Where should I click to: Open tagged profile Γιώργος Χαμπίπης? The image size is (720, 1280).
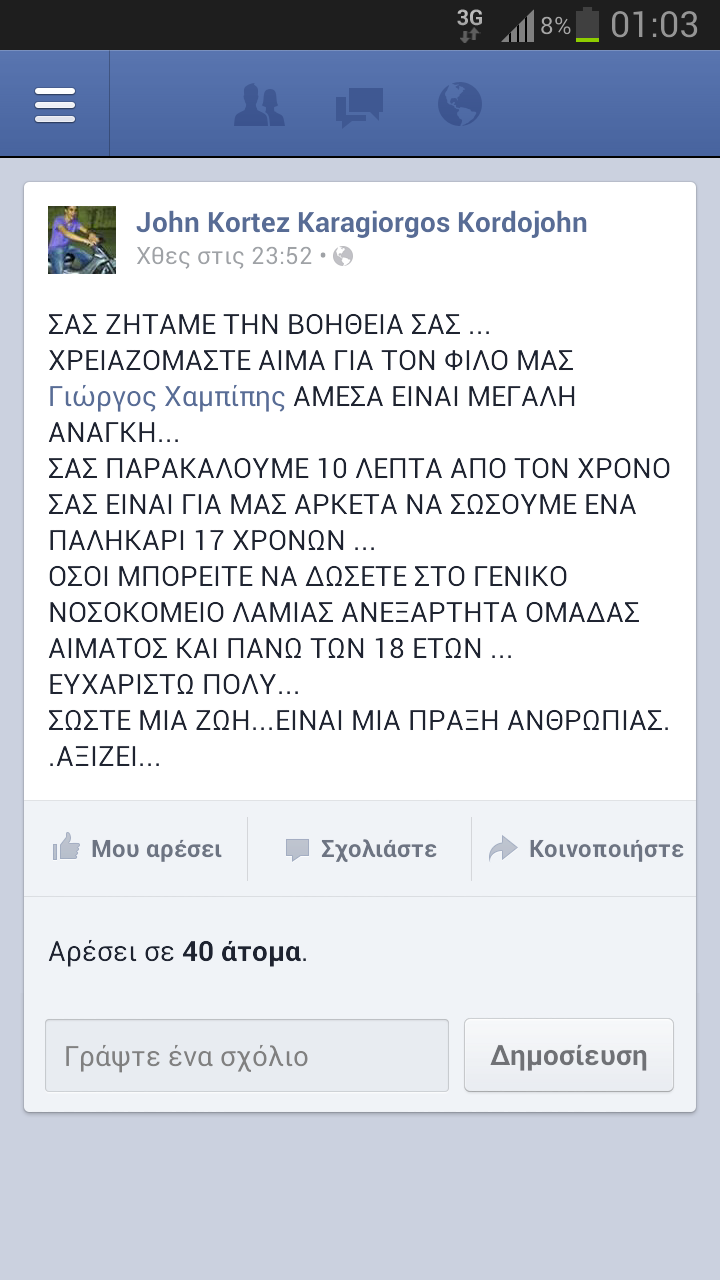[x=167, y=398]
